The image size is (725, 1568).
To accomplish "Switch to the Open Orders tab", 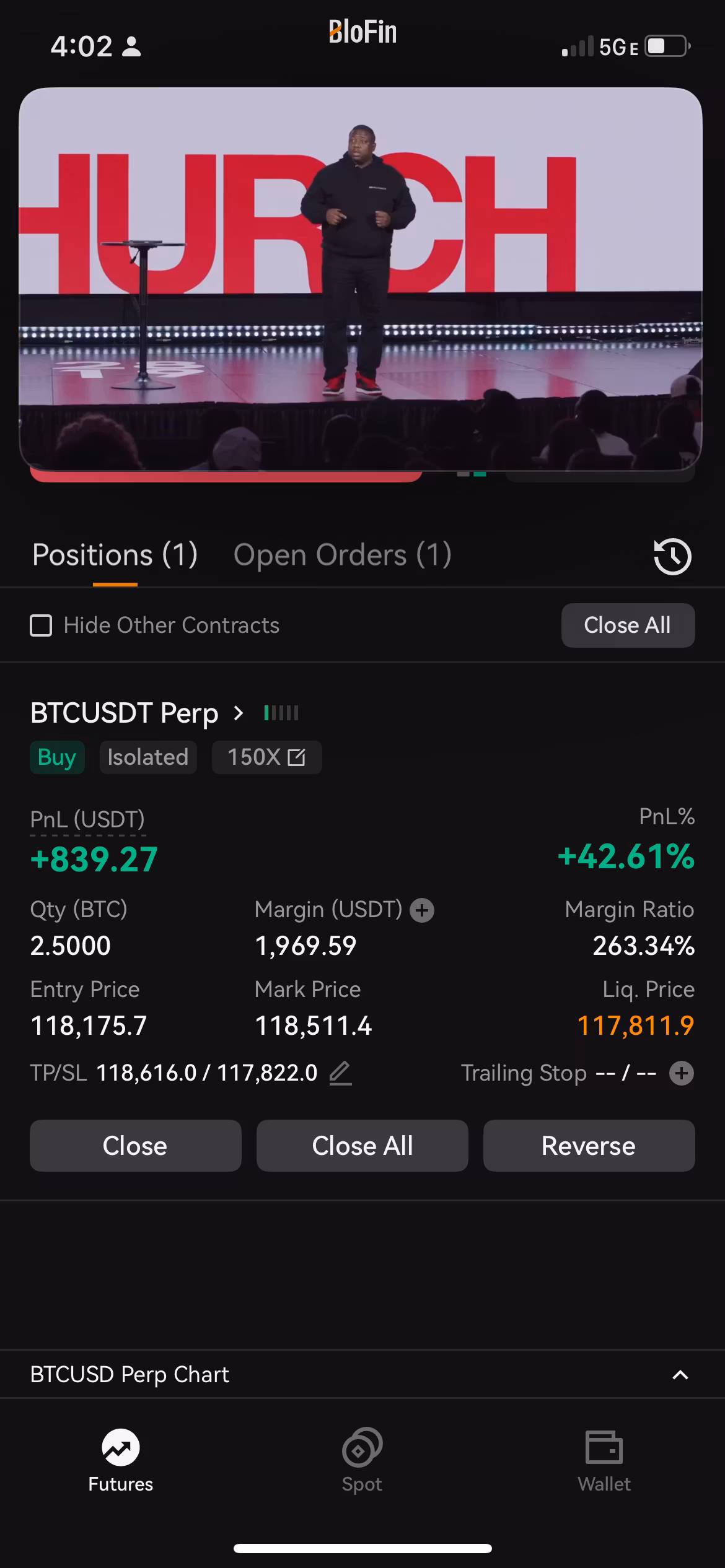I will click(342, 555).
